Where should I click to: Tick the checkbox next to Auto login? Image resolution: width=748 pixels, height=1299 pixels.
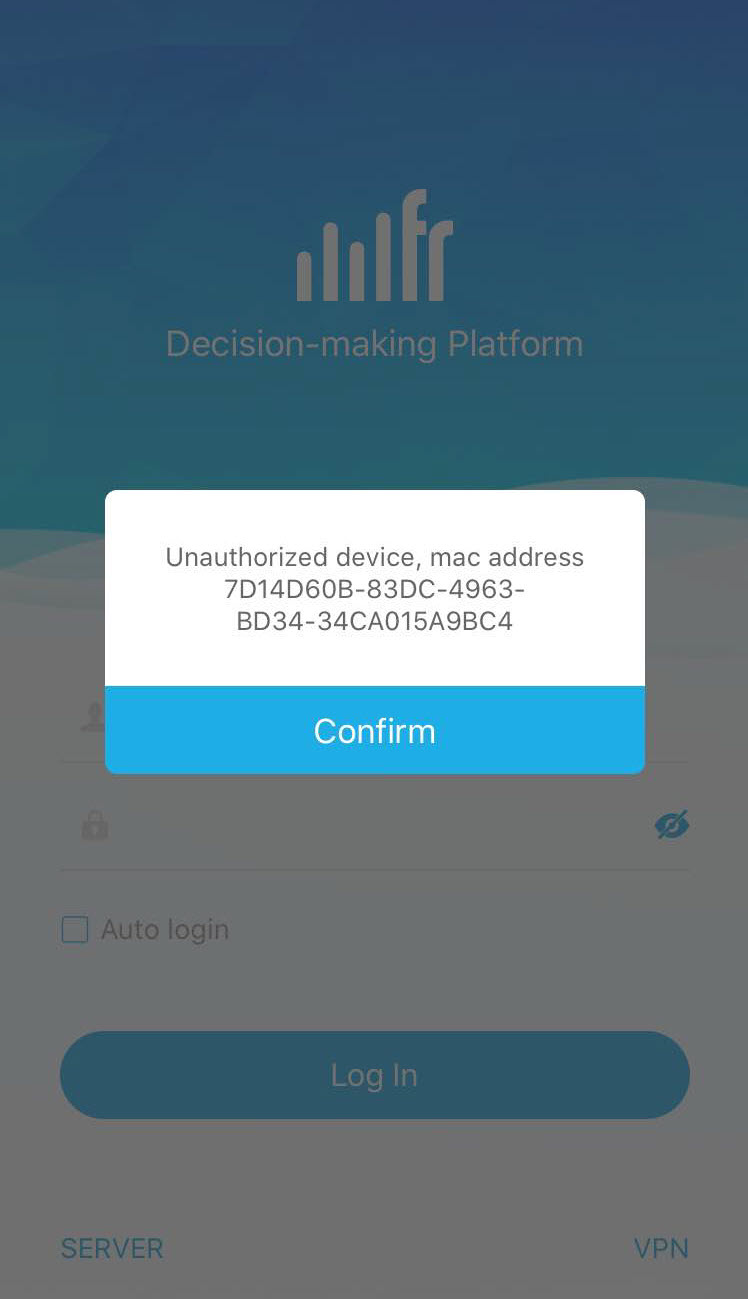73,929
